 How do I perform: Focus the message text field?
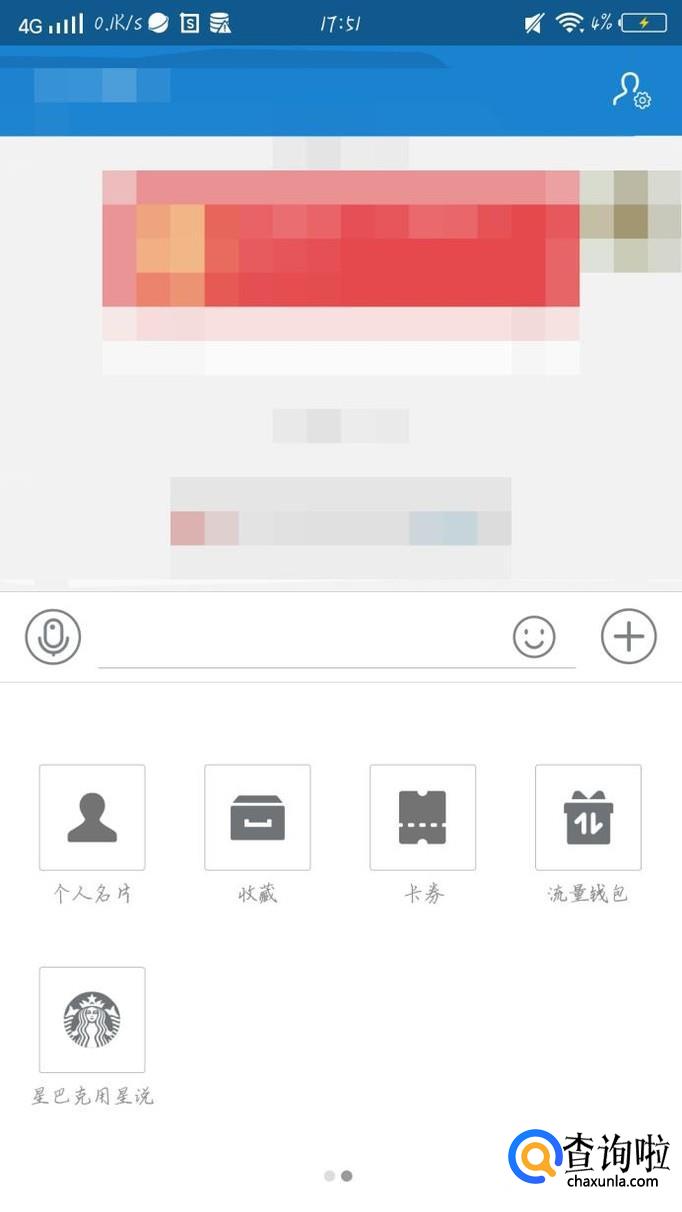[300, 640]
